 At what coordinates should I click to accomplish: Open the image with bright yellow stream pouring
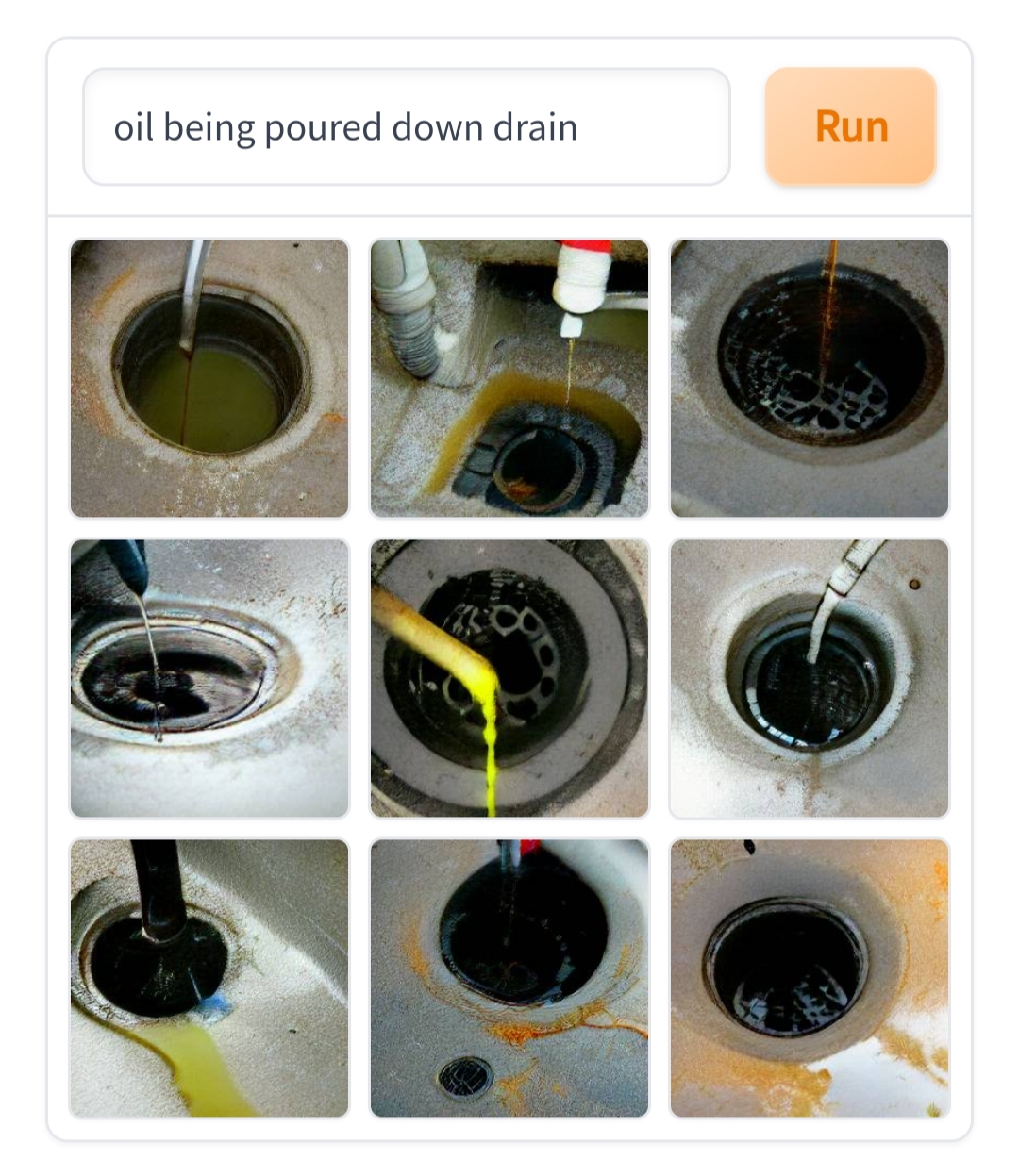click(x=509, y=678)
